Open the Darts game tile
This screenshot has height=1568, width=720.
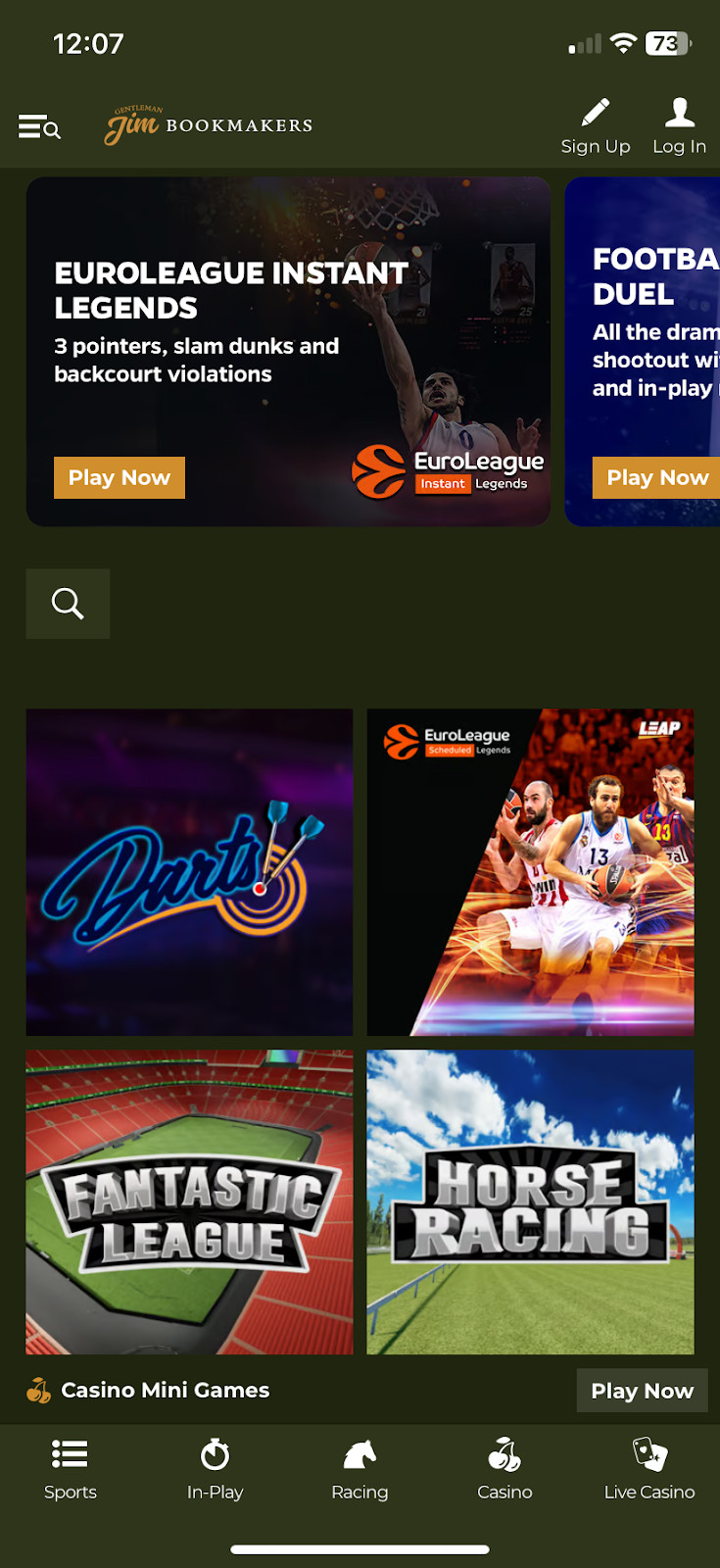pyautogui.click(x=189, y=872)
